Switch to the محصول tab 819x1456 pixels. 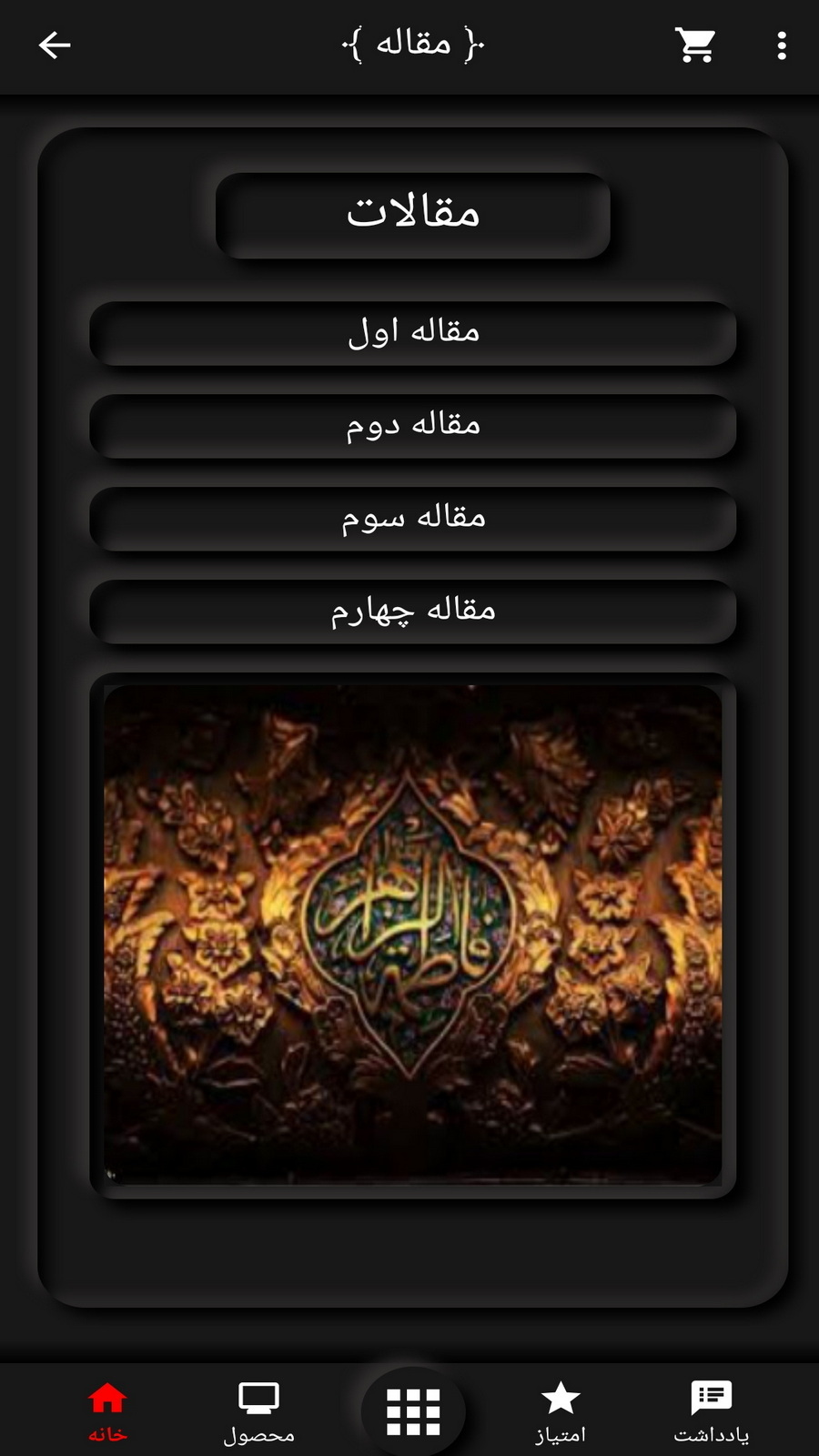click(x=259, y=1412)
